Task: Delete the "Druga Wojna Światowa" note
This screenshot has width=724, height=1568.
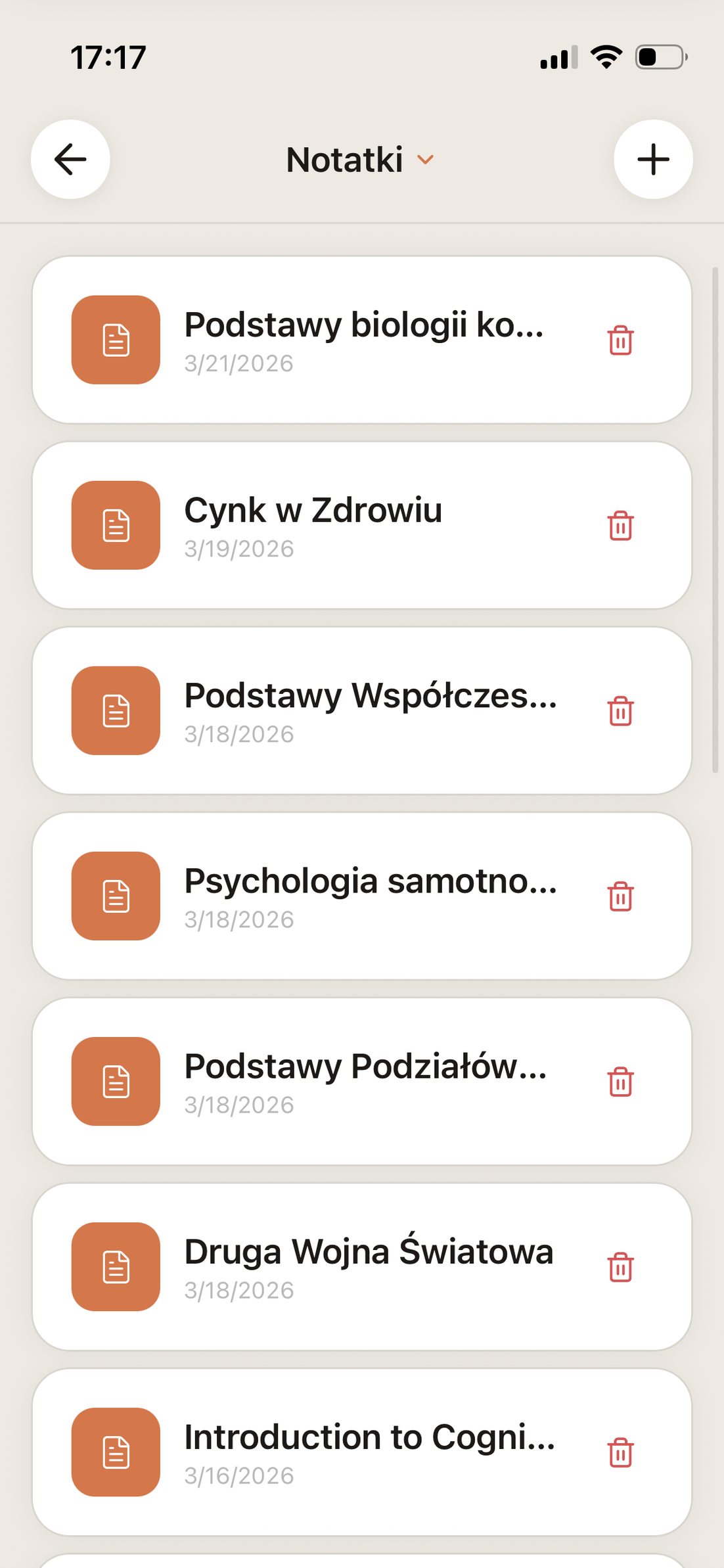Action: [x=620, y=1268]
